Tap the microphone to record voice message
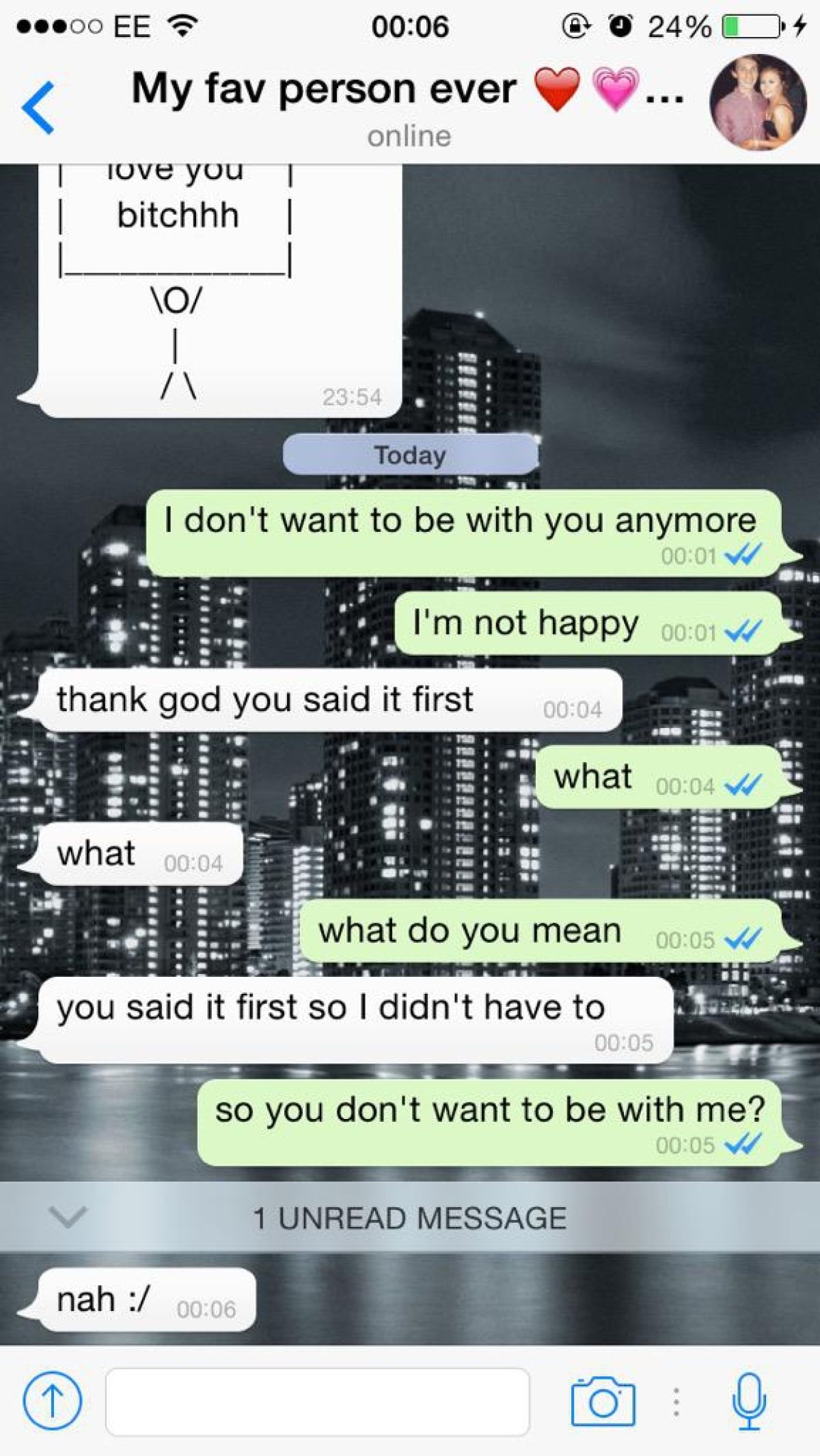 749,1401
